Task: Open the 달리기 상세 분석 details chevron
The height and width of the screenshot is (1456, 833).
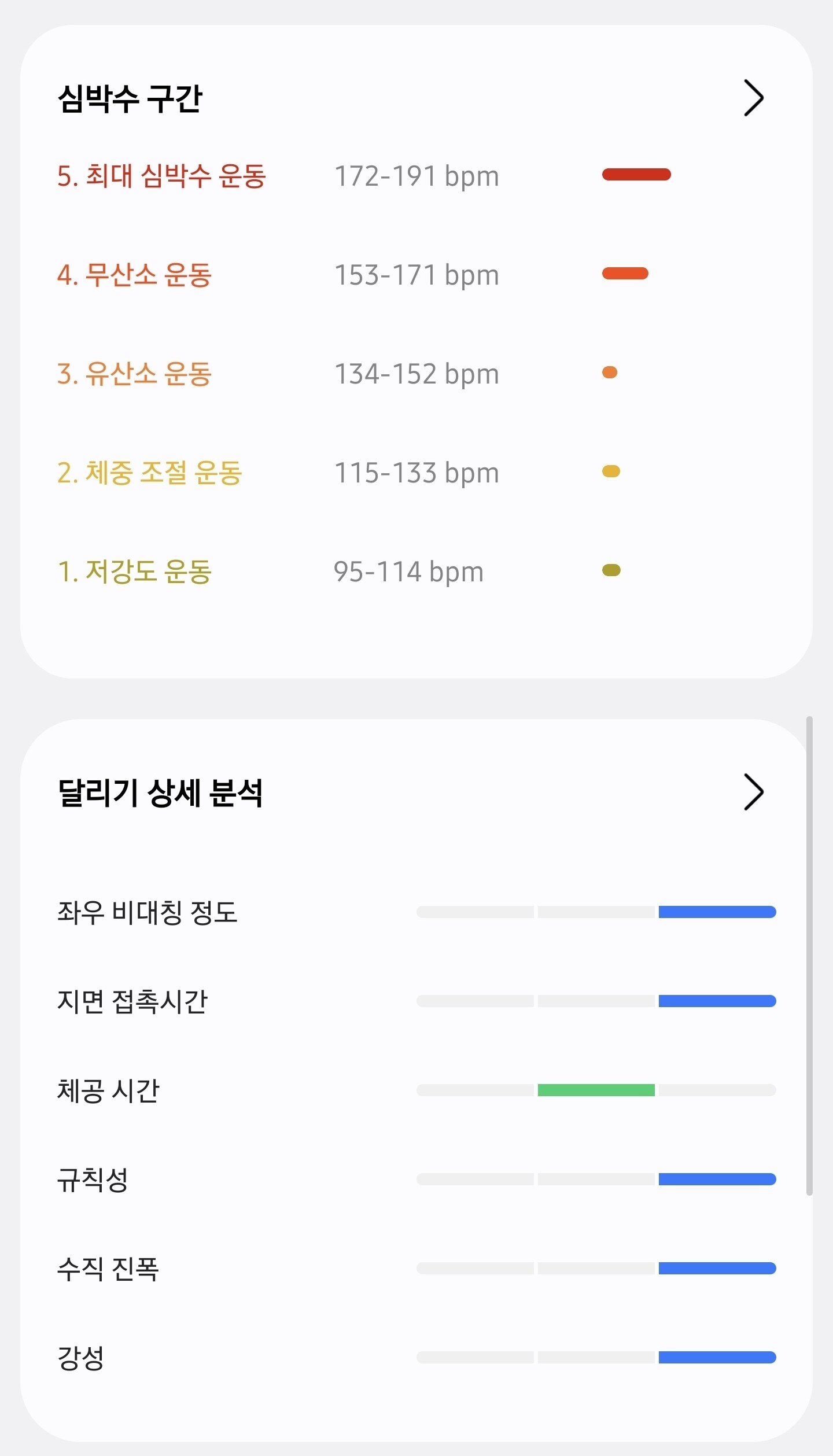Action: 753,792
